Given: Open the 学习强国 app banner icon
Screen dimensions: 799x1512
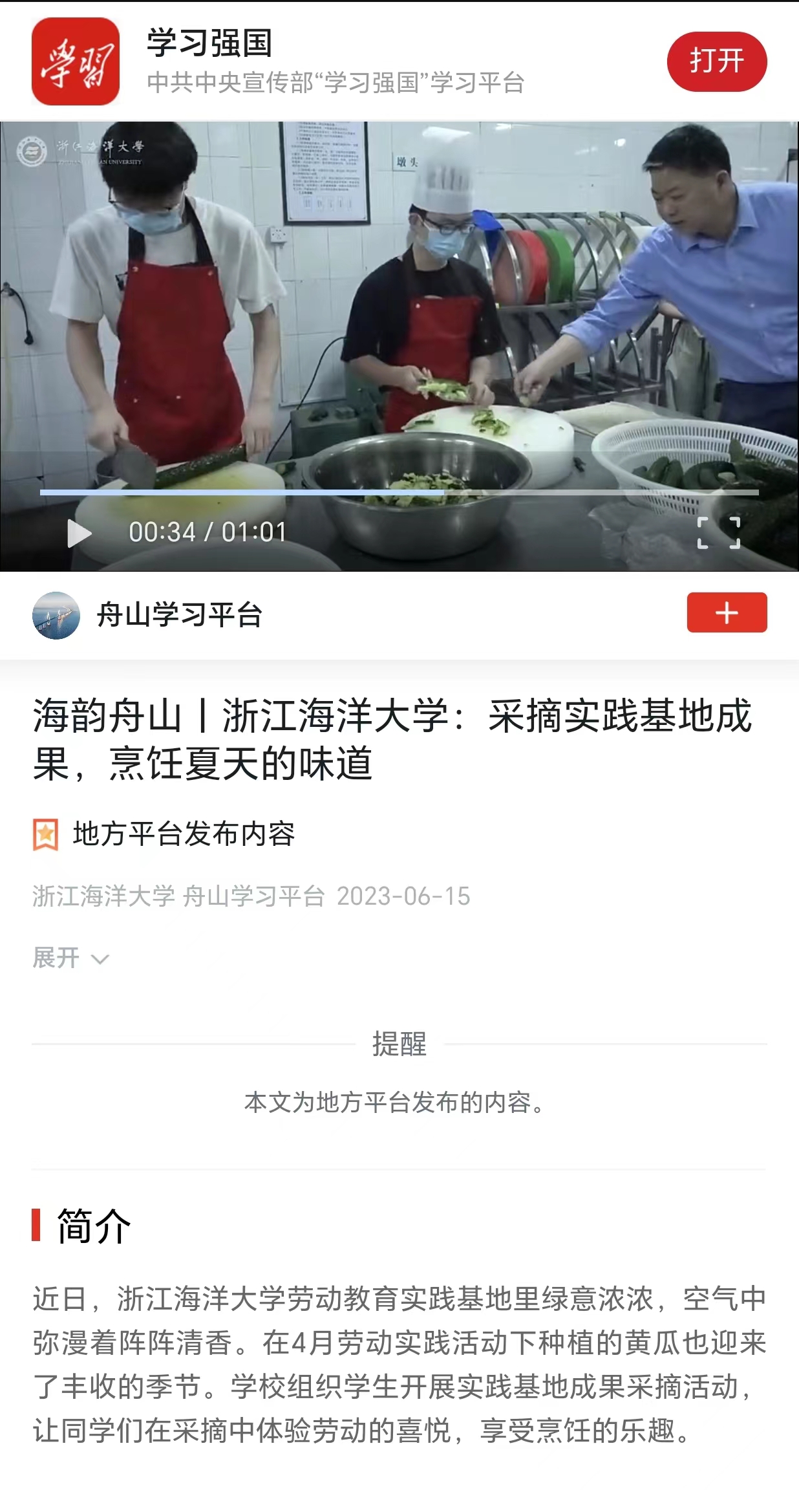Looking at the screenshot, I should [x=76, y=61].
